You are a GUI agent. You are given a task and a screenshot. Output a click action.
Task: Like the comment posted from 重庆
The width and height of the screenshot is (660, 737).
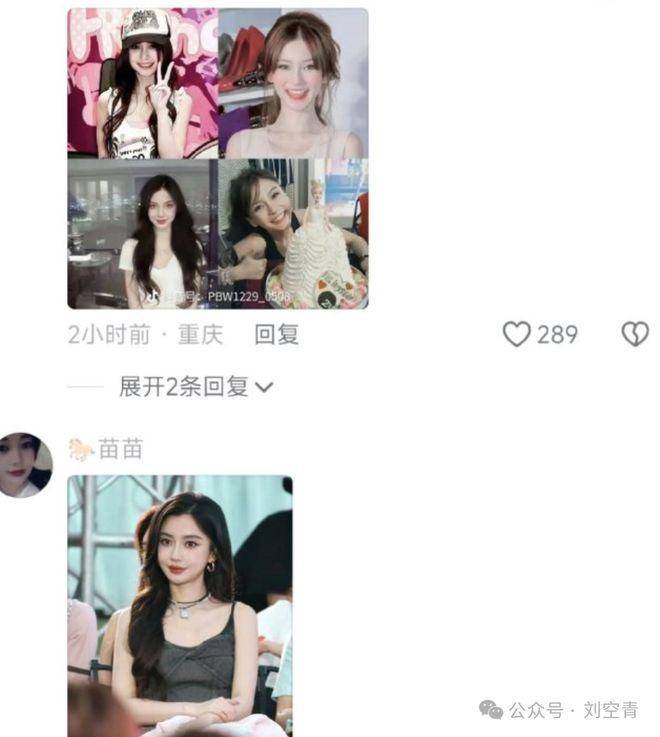pos(516,334)
